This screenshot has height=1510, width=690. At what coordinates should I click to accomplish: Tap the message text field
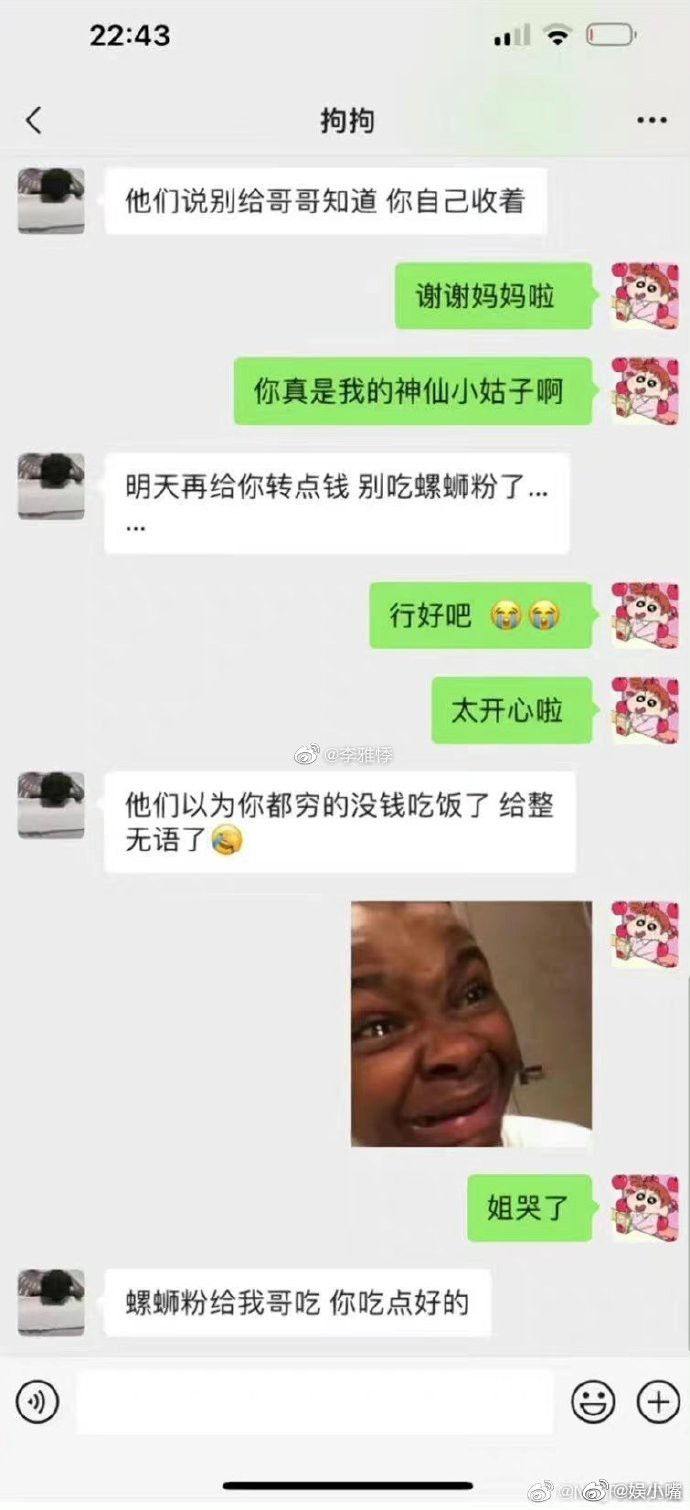[315, 1402]
